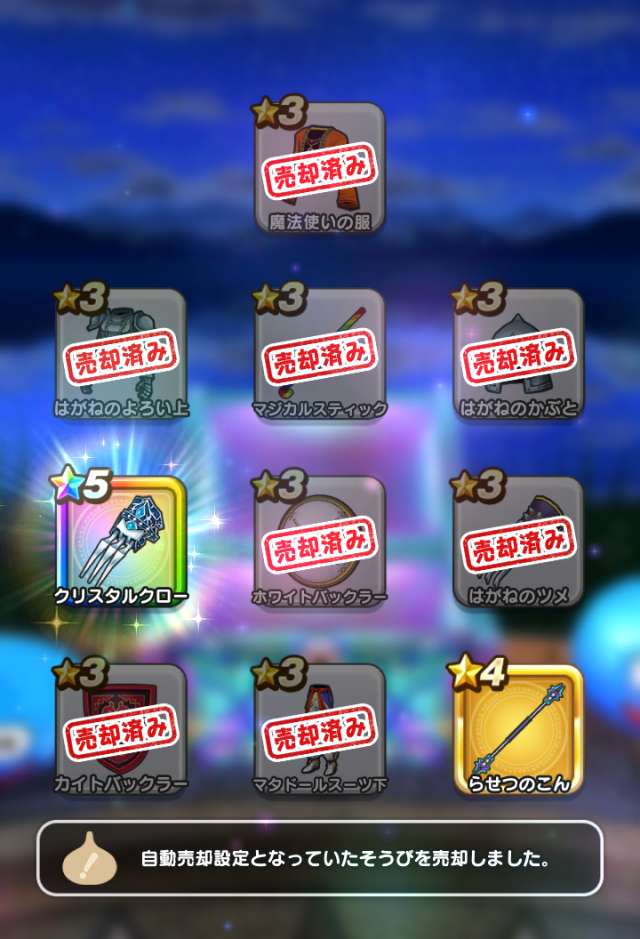Select the マタドールスーツ下 item tile
Viewport: 640px width, 939px height.
320,729
